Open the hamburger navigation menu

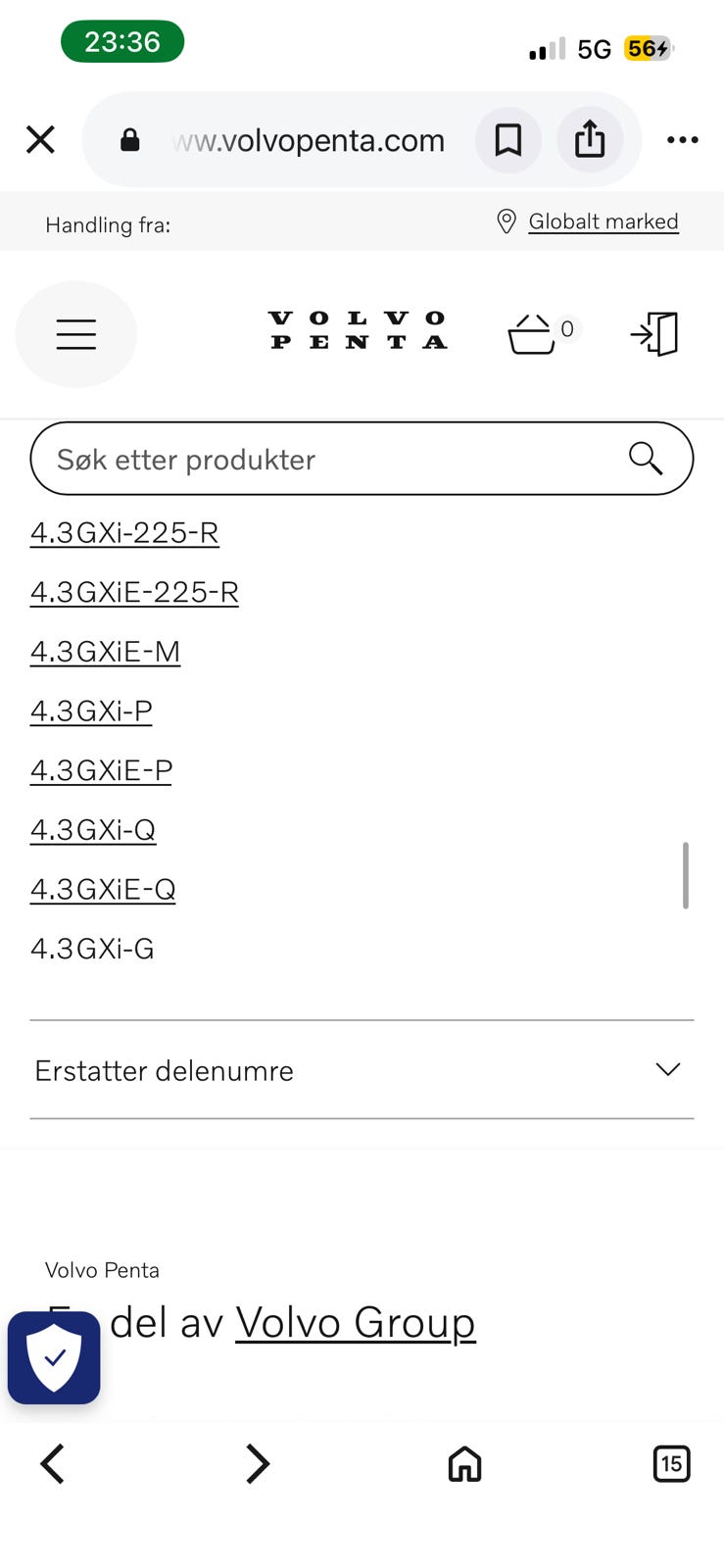[76, 334]
